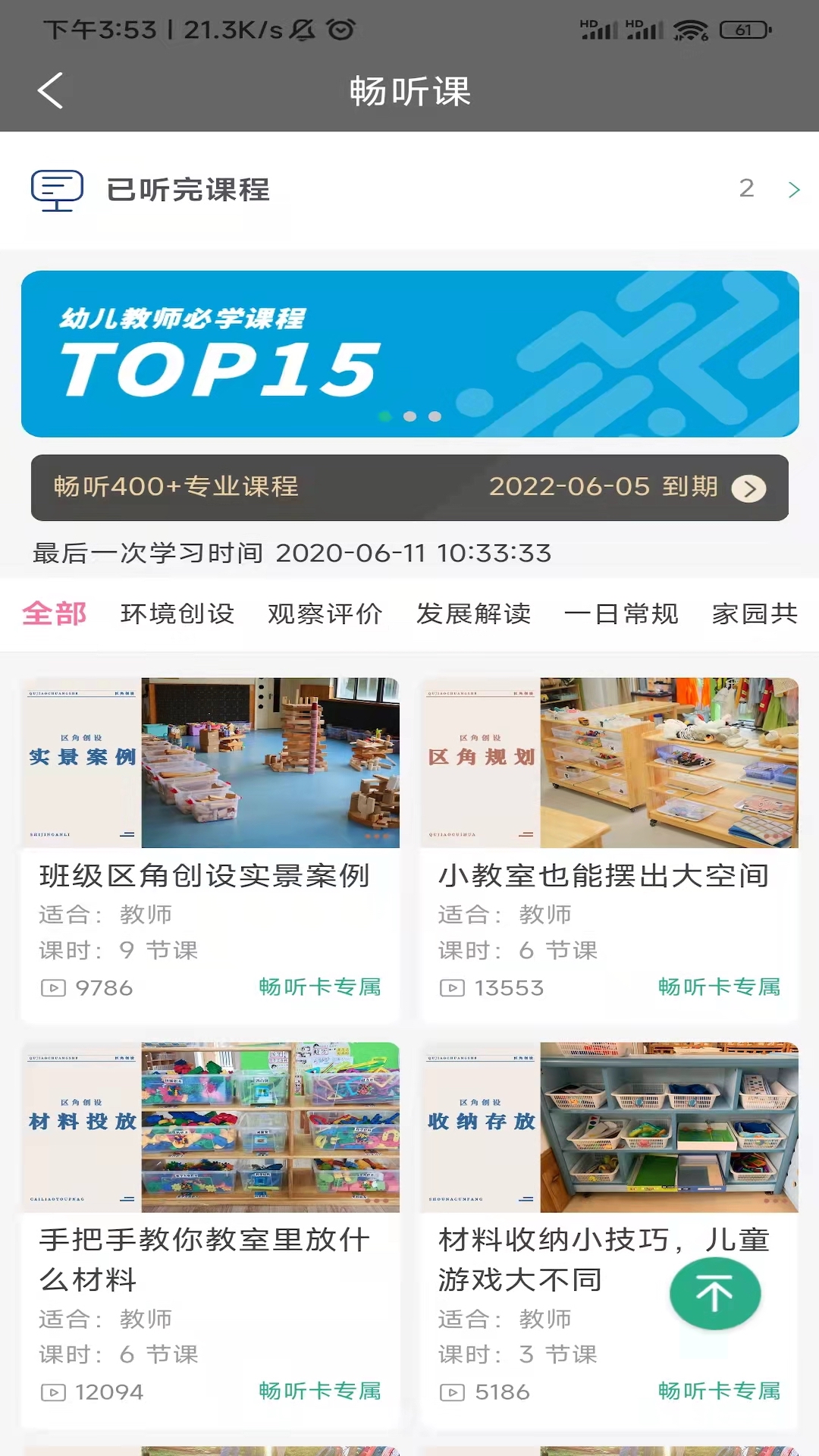Open the 材料投放 course thumbnail
The width and height of the screenshot is (819, 1456).
[x=209, y=1128]
